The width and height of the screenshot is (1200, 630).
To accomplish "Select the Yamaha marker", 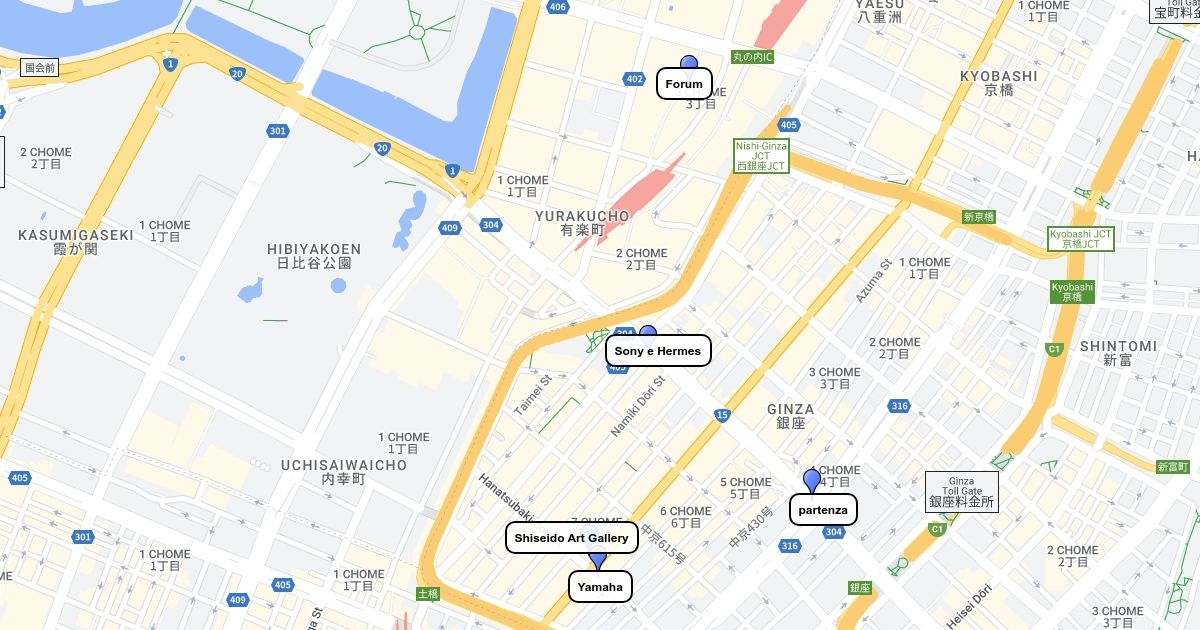I will click(600, 587).
